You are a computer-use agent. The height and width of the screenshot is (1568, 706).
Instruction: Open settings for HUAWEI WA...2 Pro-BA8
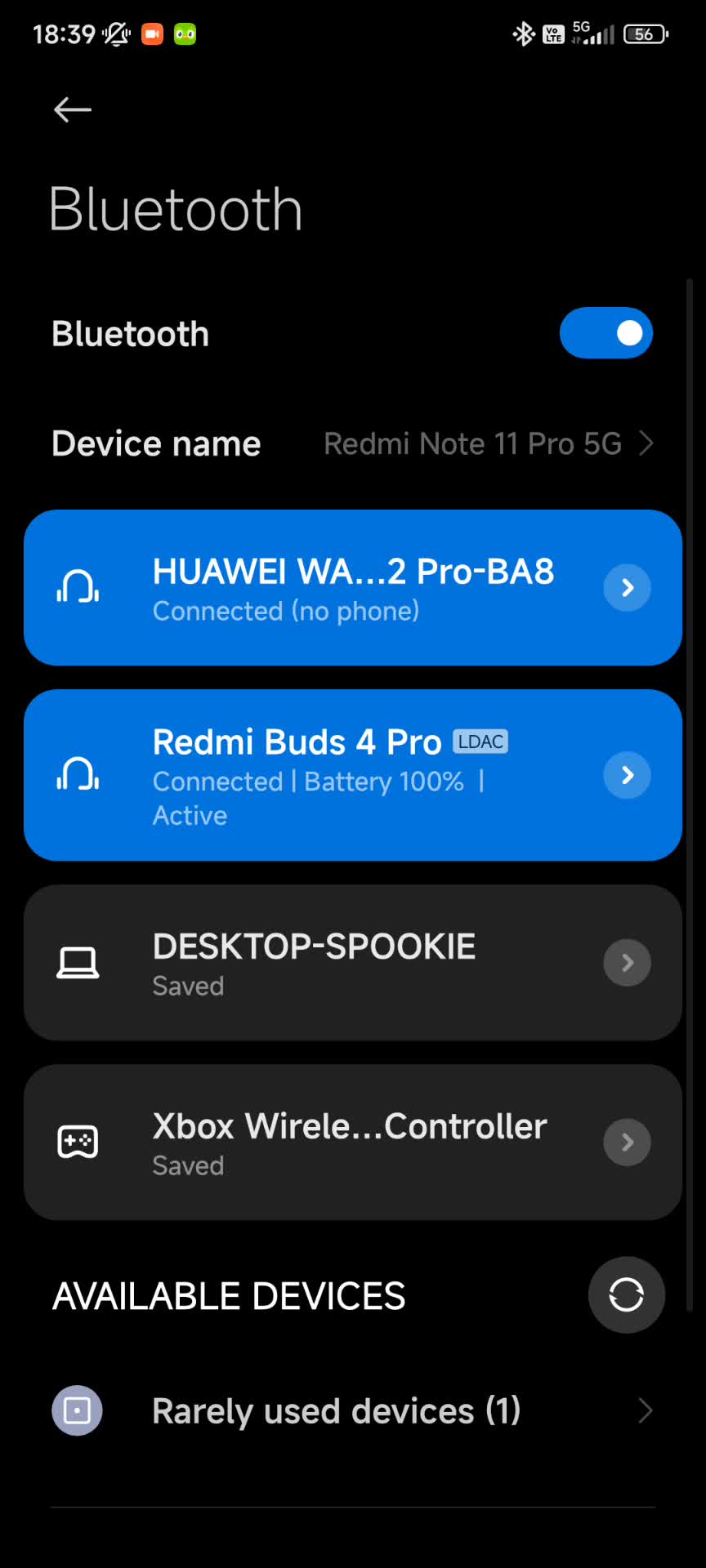626,587
